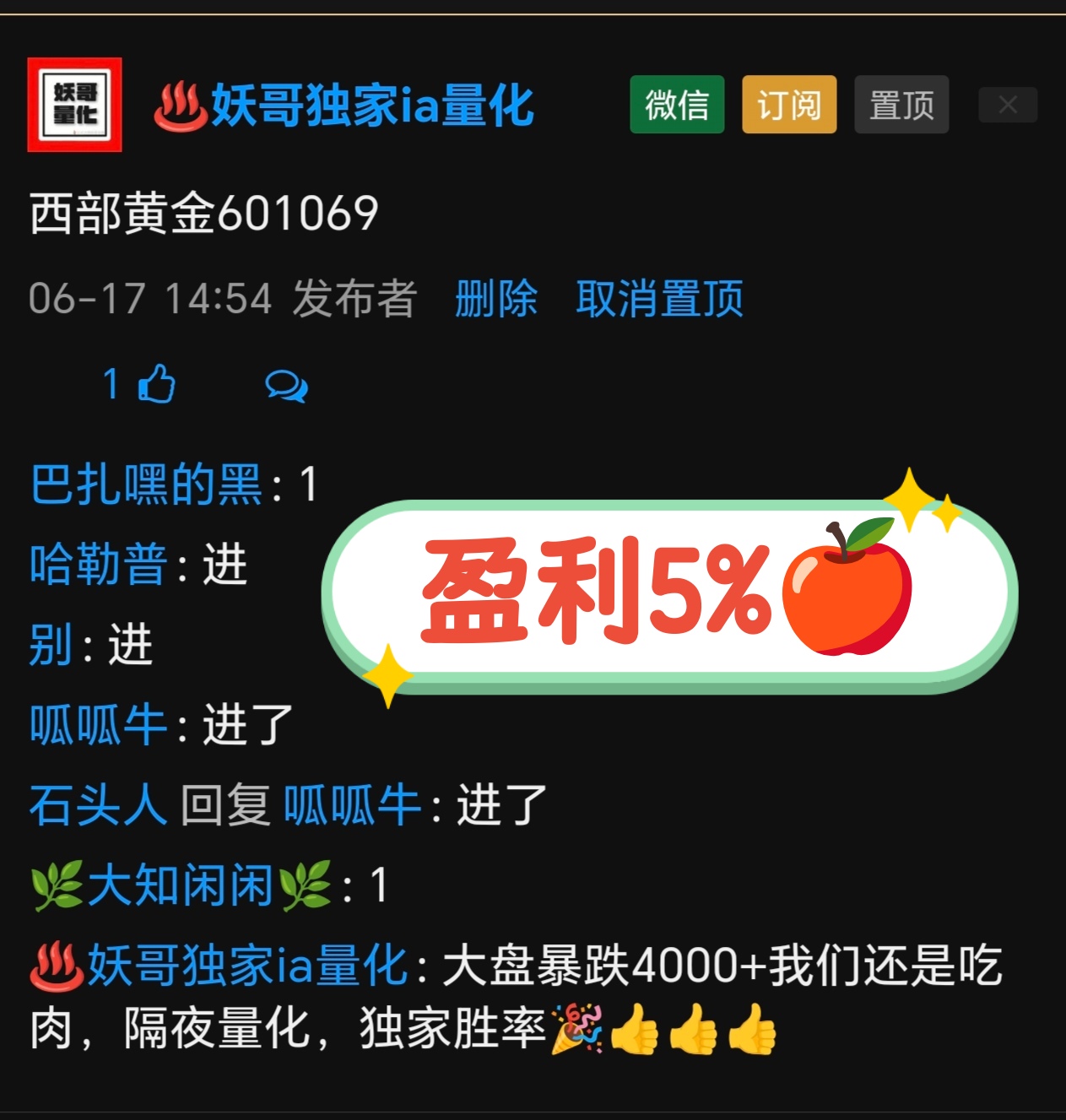Open the comment bubble icon
This screenshot has width=1066, height=1120.
coord(286,387)
